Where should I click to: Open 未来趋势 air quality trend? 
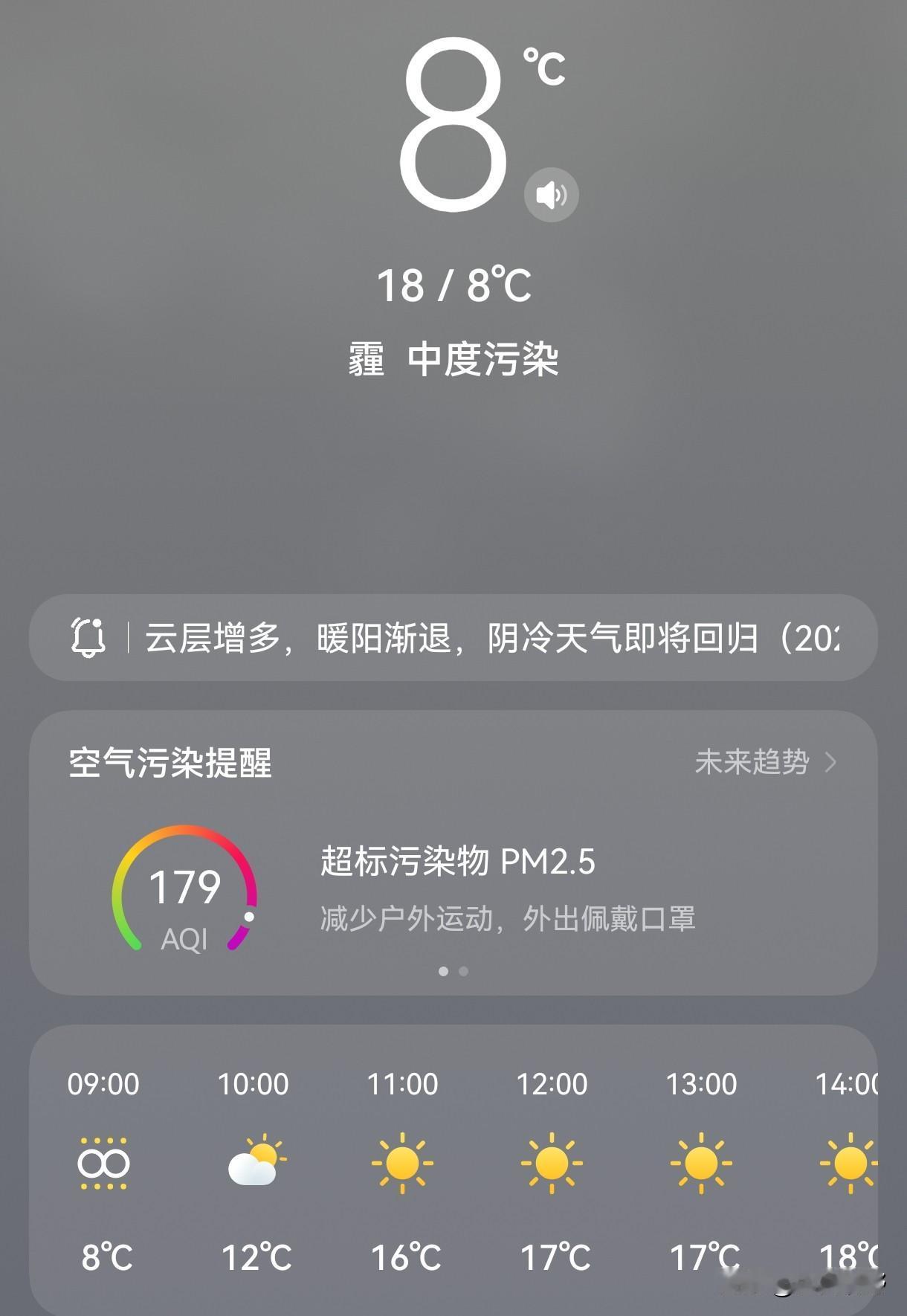[766, 762]
